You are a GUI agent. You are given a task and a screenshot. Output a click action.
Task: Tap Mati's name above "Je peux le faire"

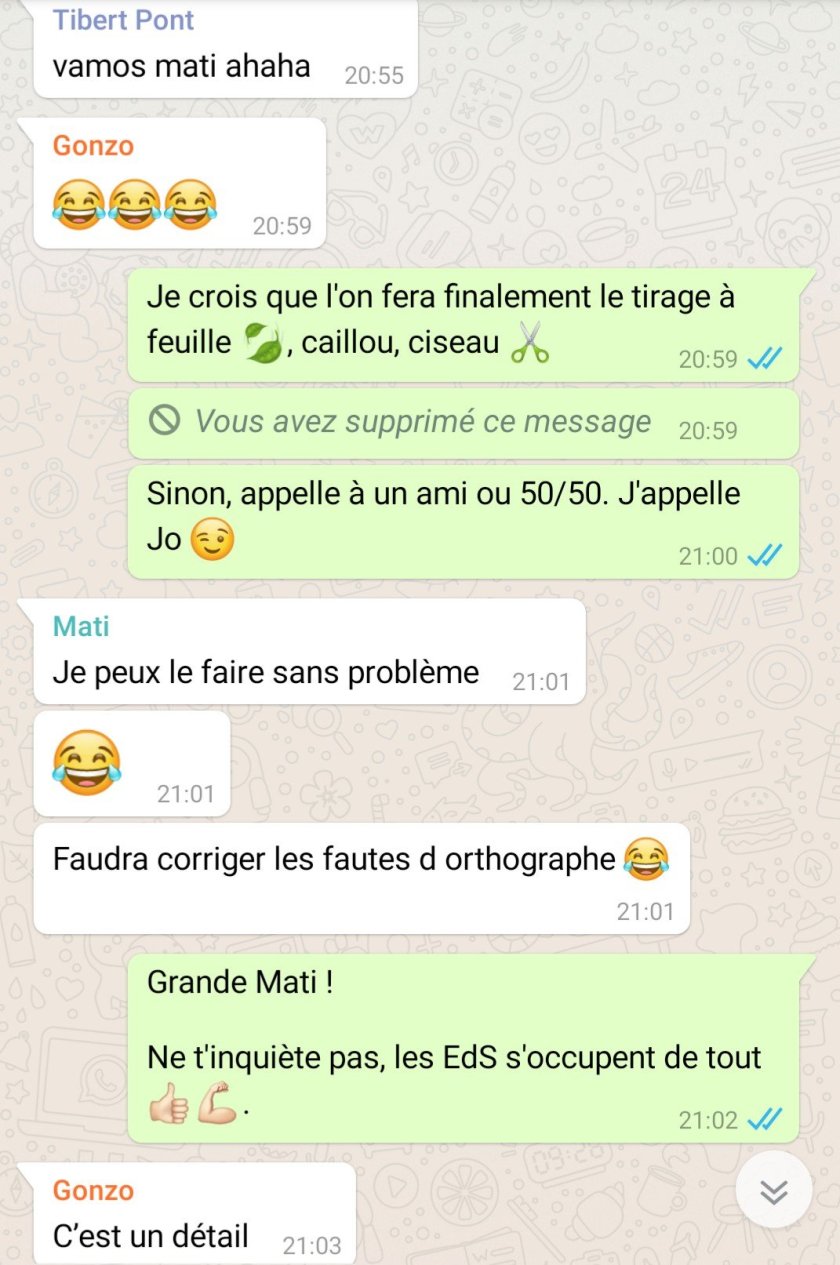(81, 627)
